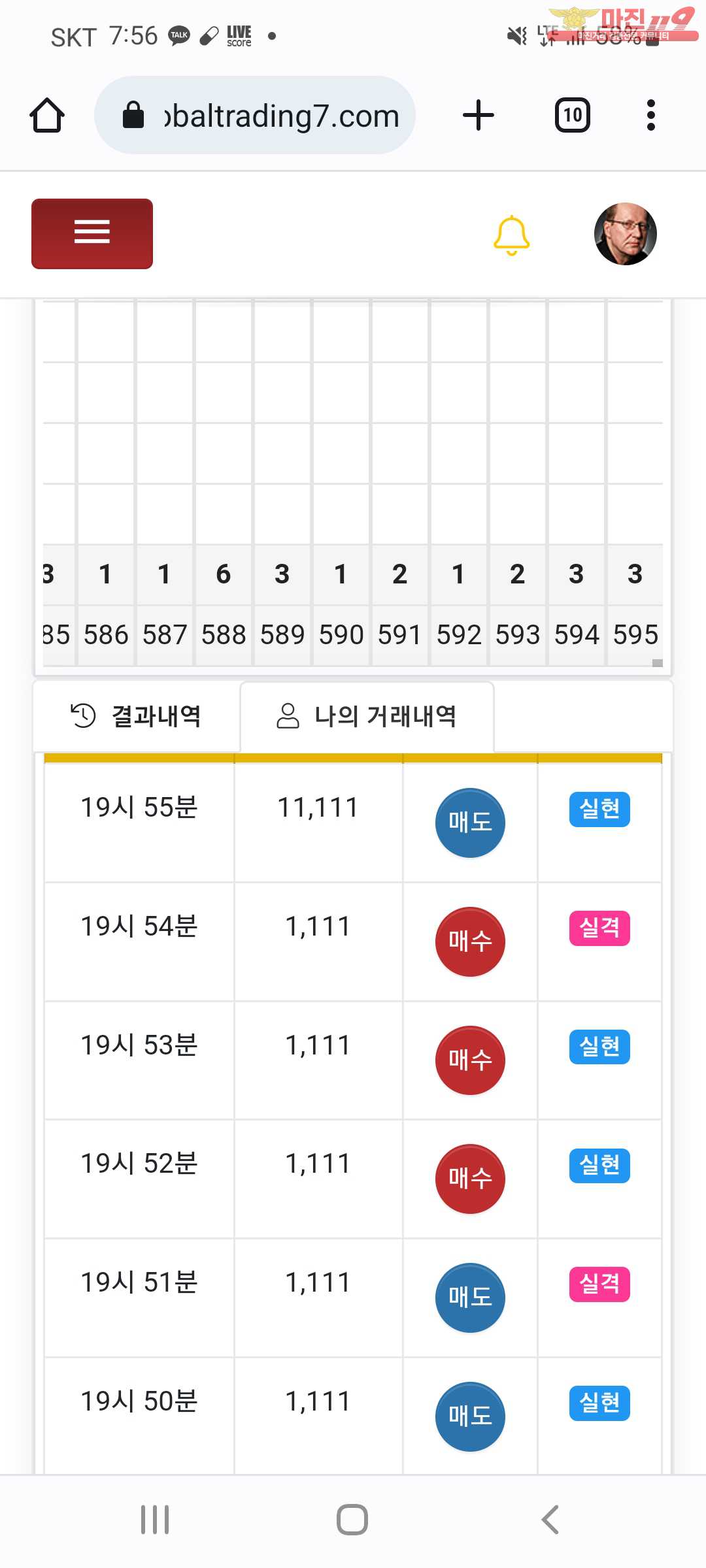706x1568 pixels.
Task: Check the notifications bell
Action: (x=511, y=235)
